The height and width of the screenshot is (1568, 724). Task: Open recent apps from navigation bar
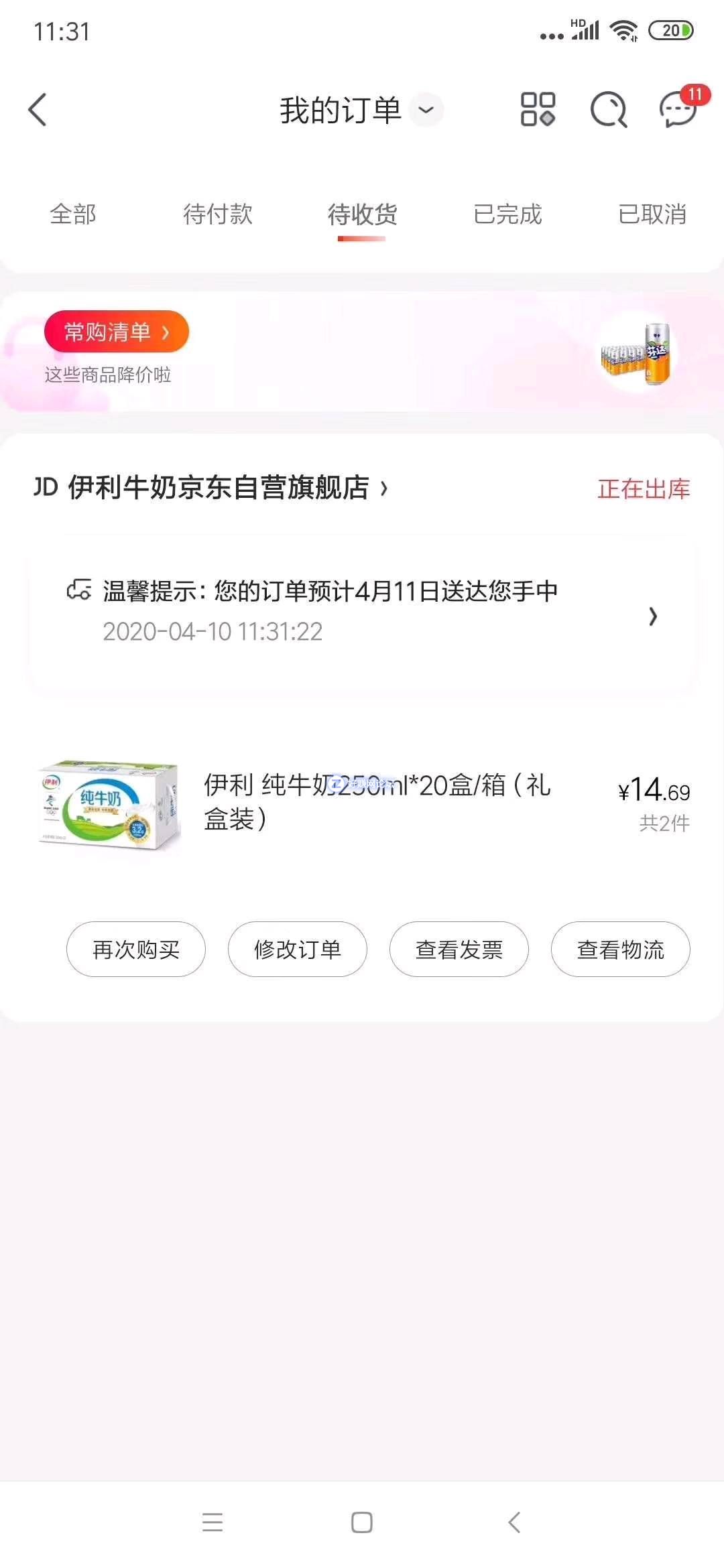[213, 1522]
